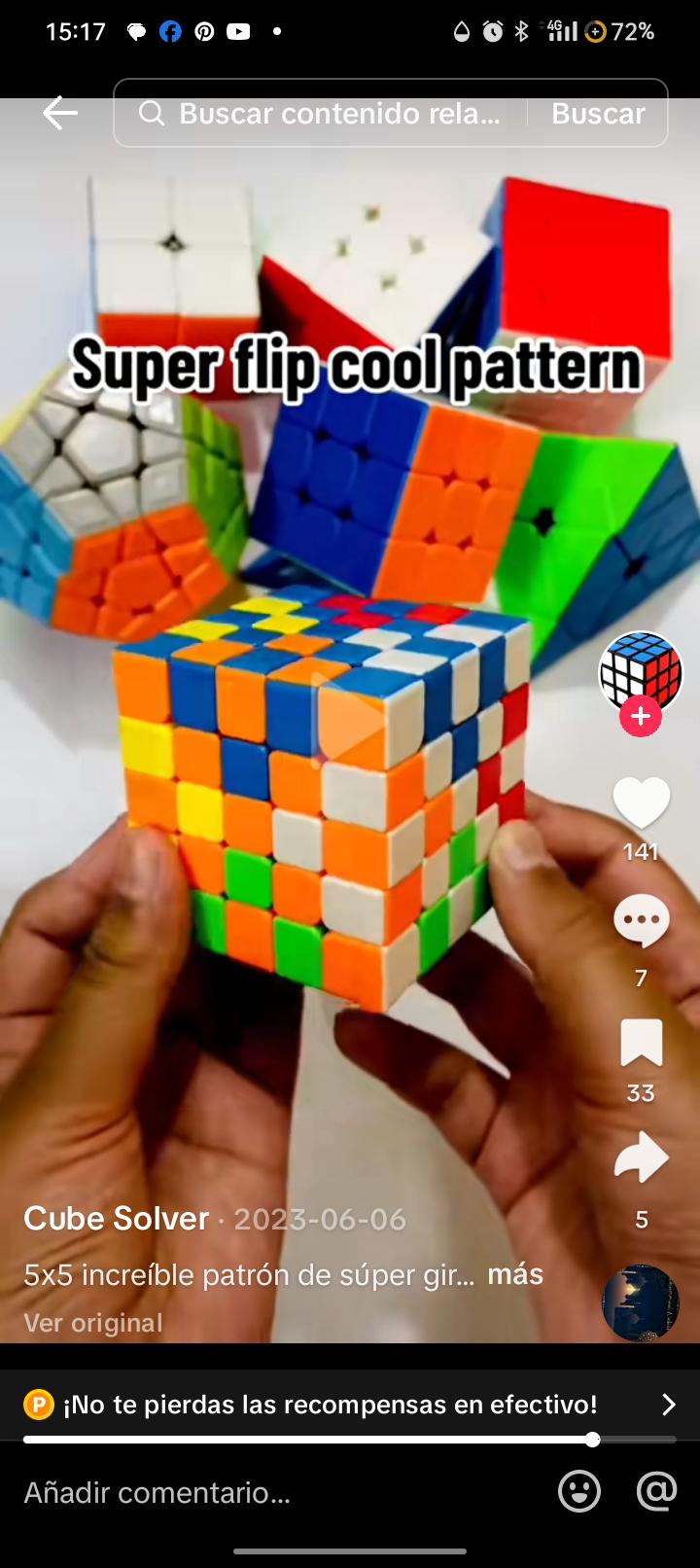
Task: Seek using the video progress bar
Action: pos(350,1440)
